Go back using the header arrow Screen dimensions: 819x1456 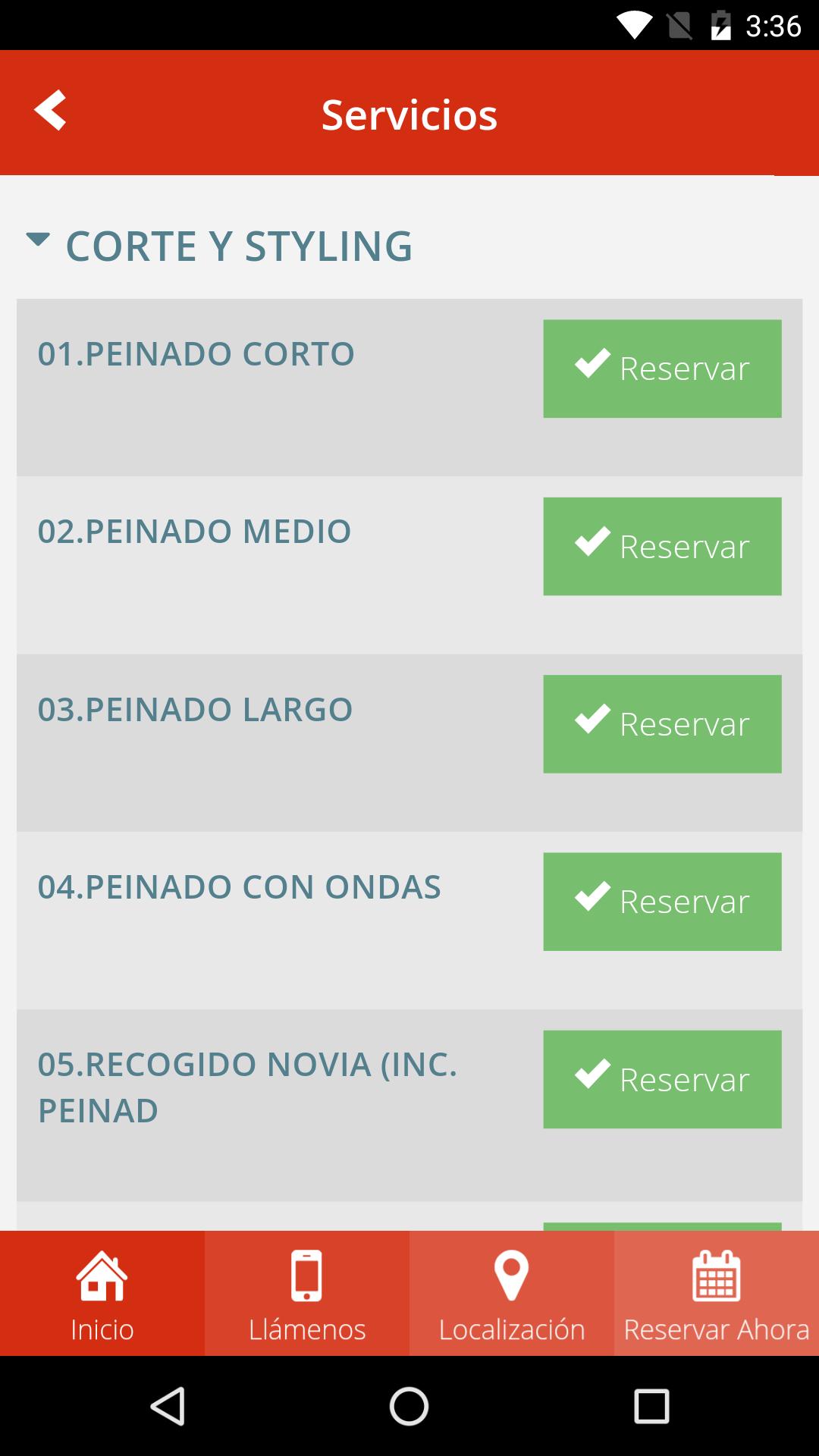click(x=50, y=111)
